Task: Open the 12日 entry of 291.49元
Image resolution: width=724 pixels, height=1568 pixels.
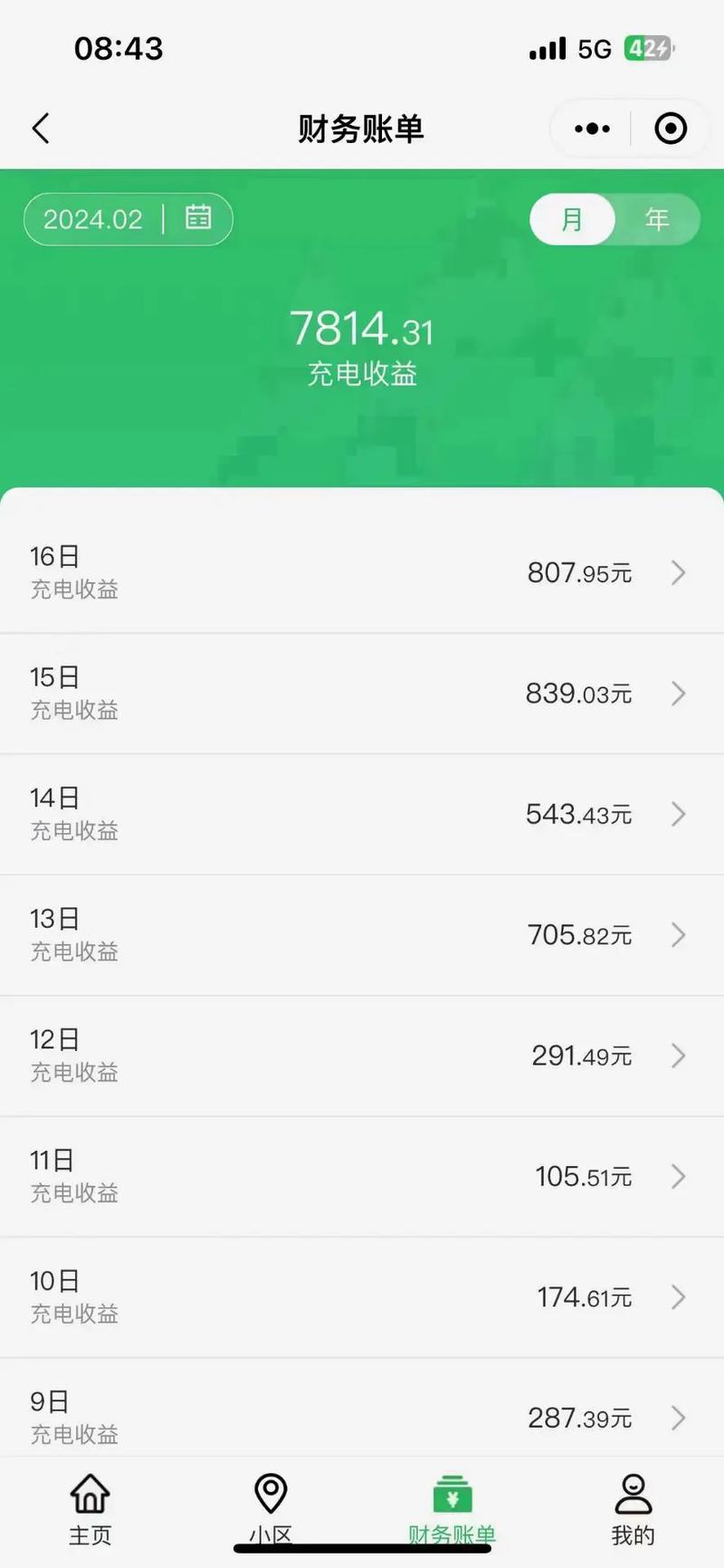Action: click(362, 1056)
